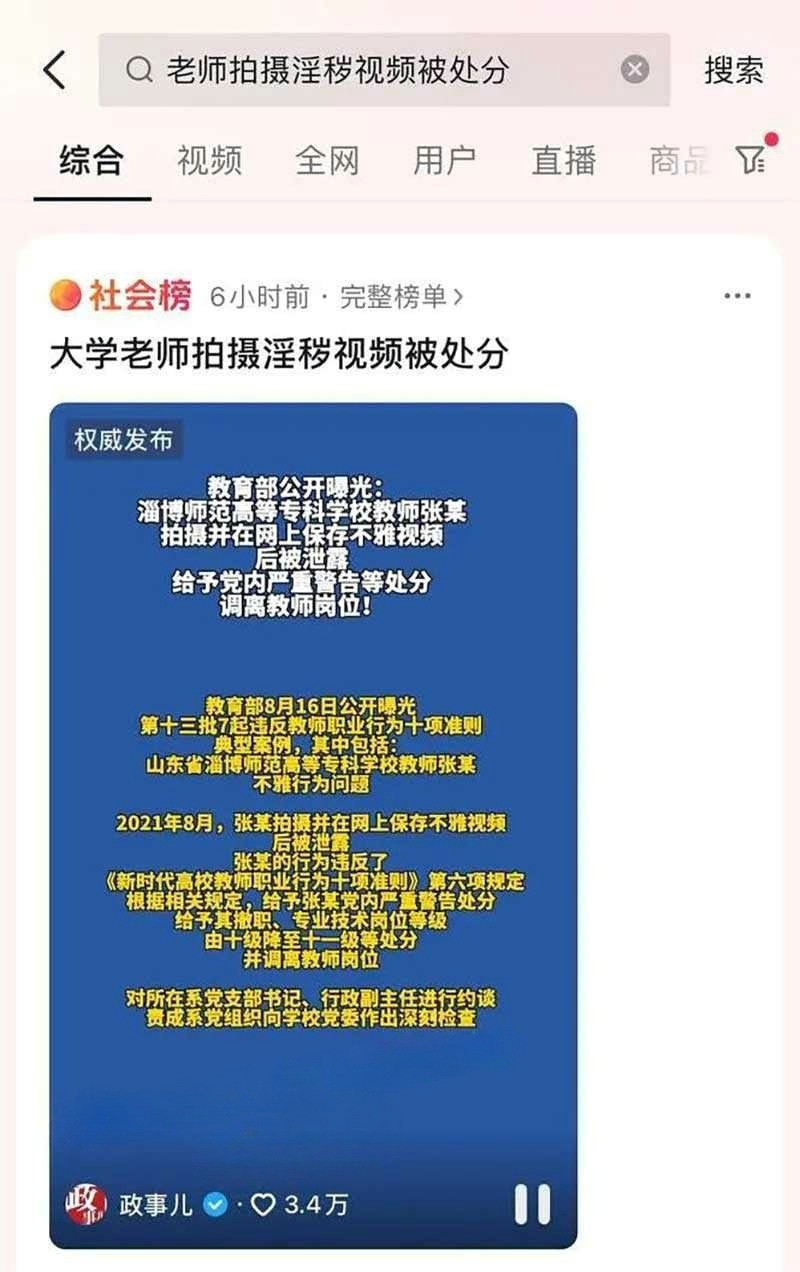Screen dimensions: 800x1272
Task: Clear the search query text
Action: 634,70
